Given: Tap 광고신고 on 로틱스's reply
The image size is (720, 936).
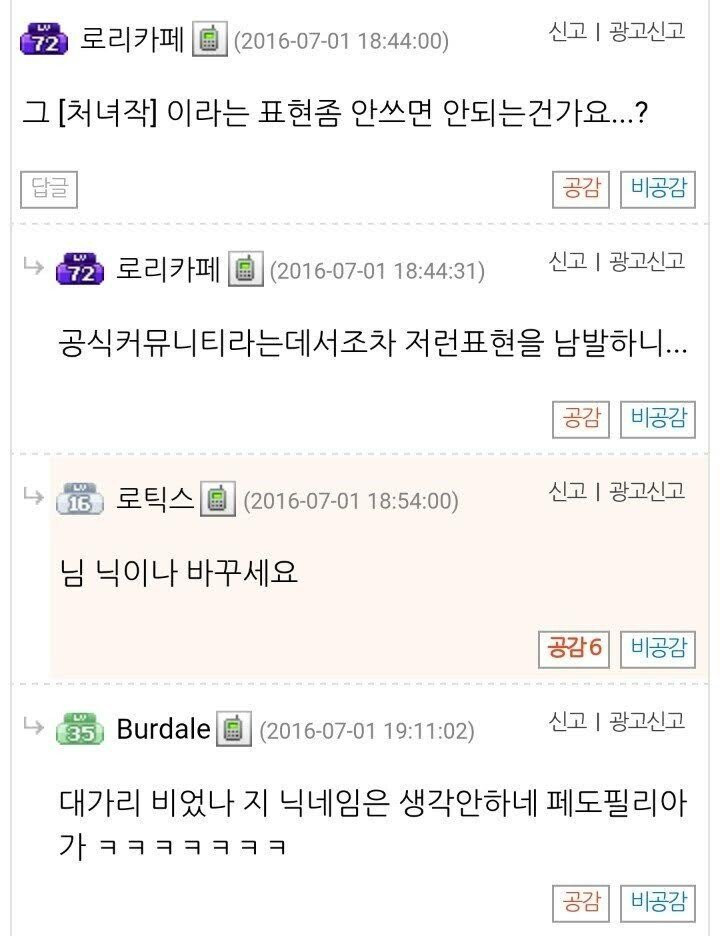Looking at the screenshot, I should click(x=647, y=492).
